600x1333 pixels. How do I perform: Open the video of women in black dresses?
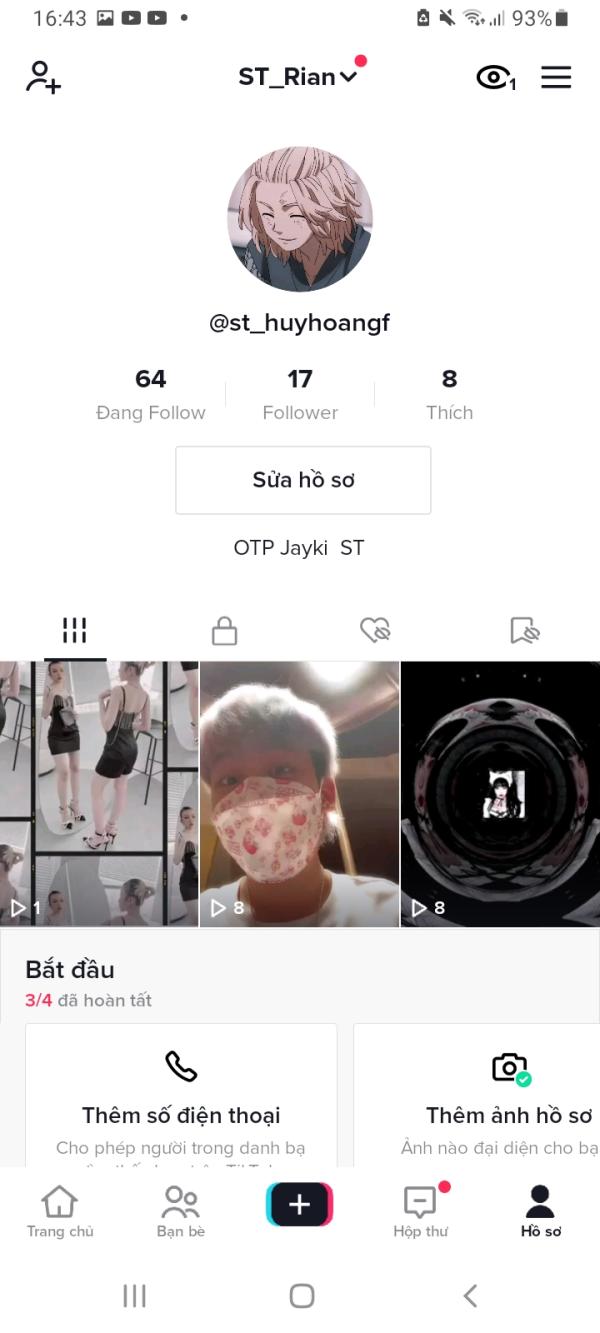[x=99, y=794]
